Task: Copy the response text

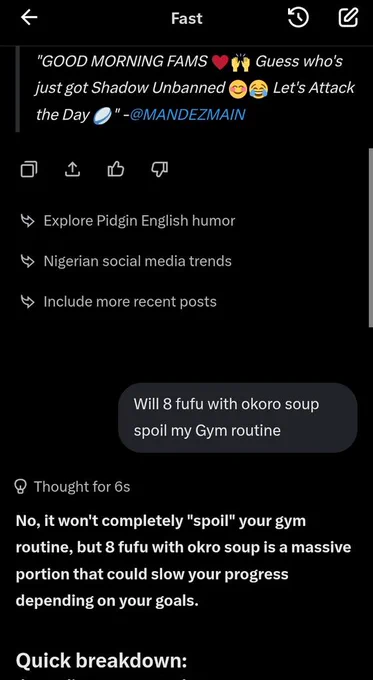Action: pyautogui.click(x=29, y=170)
